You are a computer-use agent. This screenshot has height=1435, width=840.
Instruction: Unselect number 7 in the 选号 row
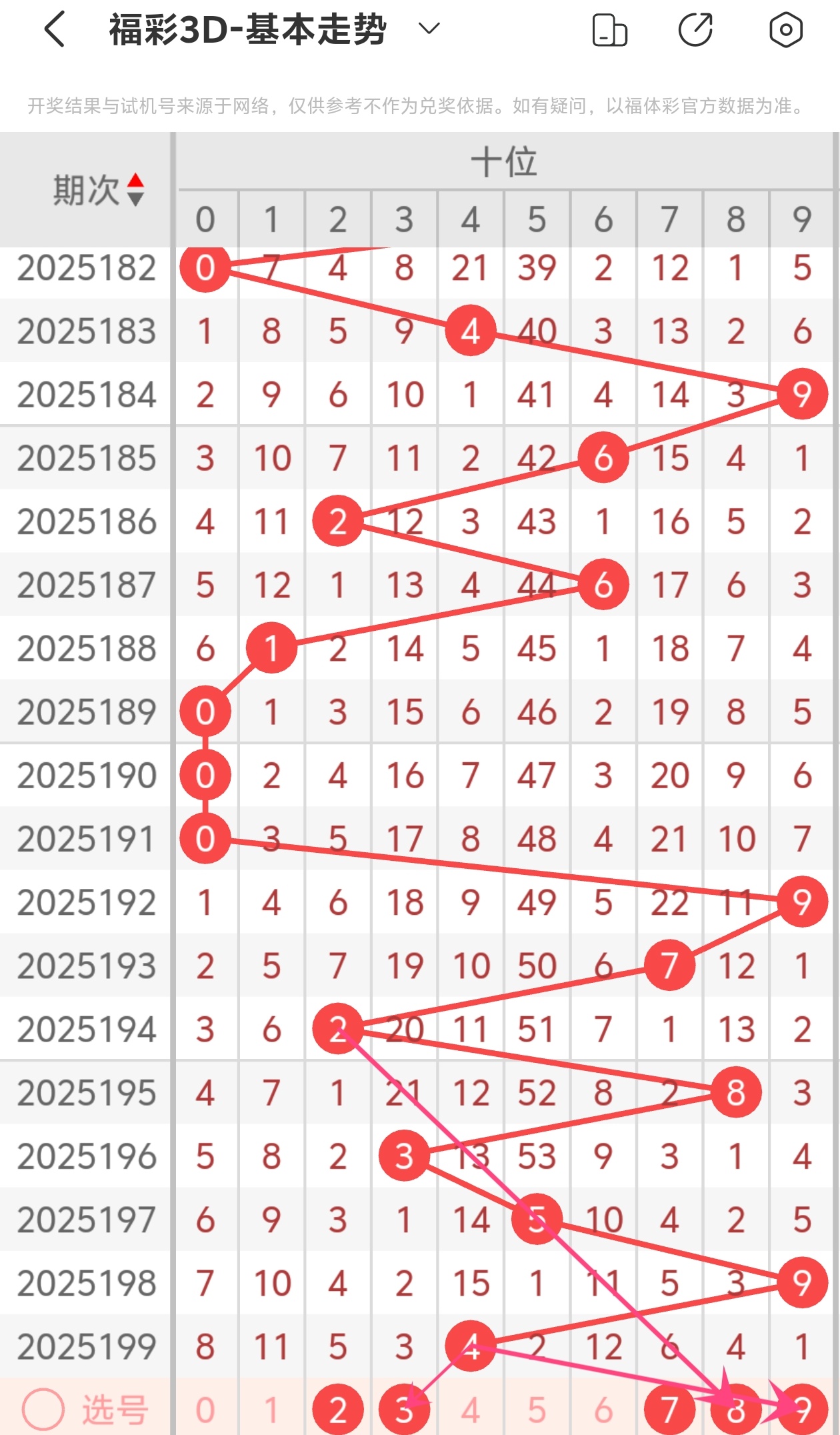click(669, 1410)
